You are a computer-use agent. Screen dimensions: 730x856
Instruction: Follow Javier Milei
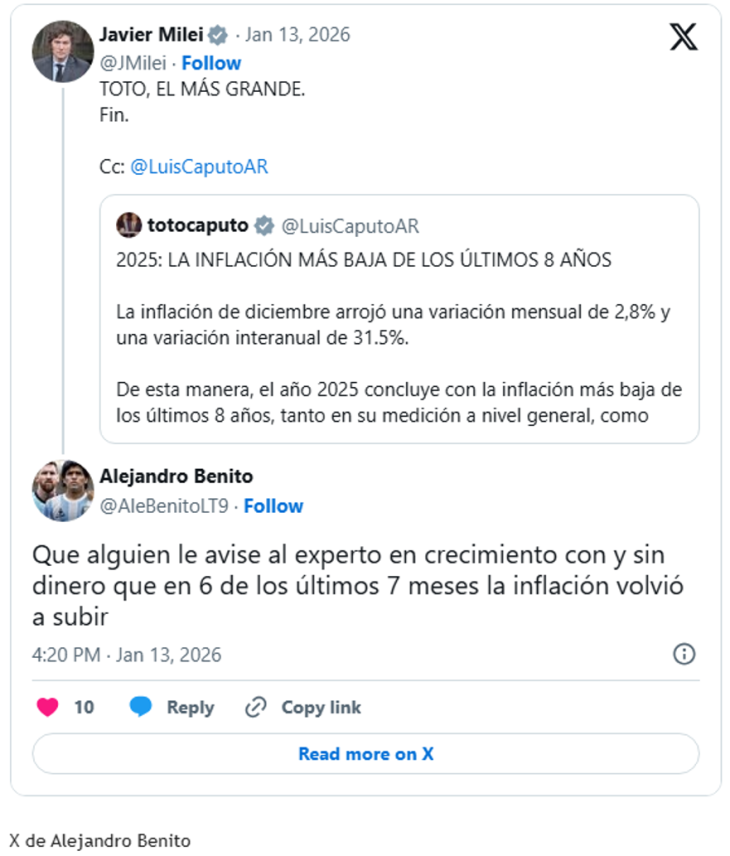click(211, 62)
